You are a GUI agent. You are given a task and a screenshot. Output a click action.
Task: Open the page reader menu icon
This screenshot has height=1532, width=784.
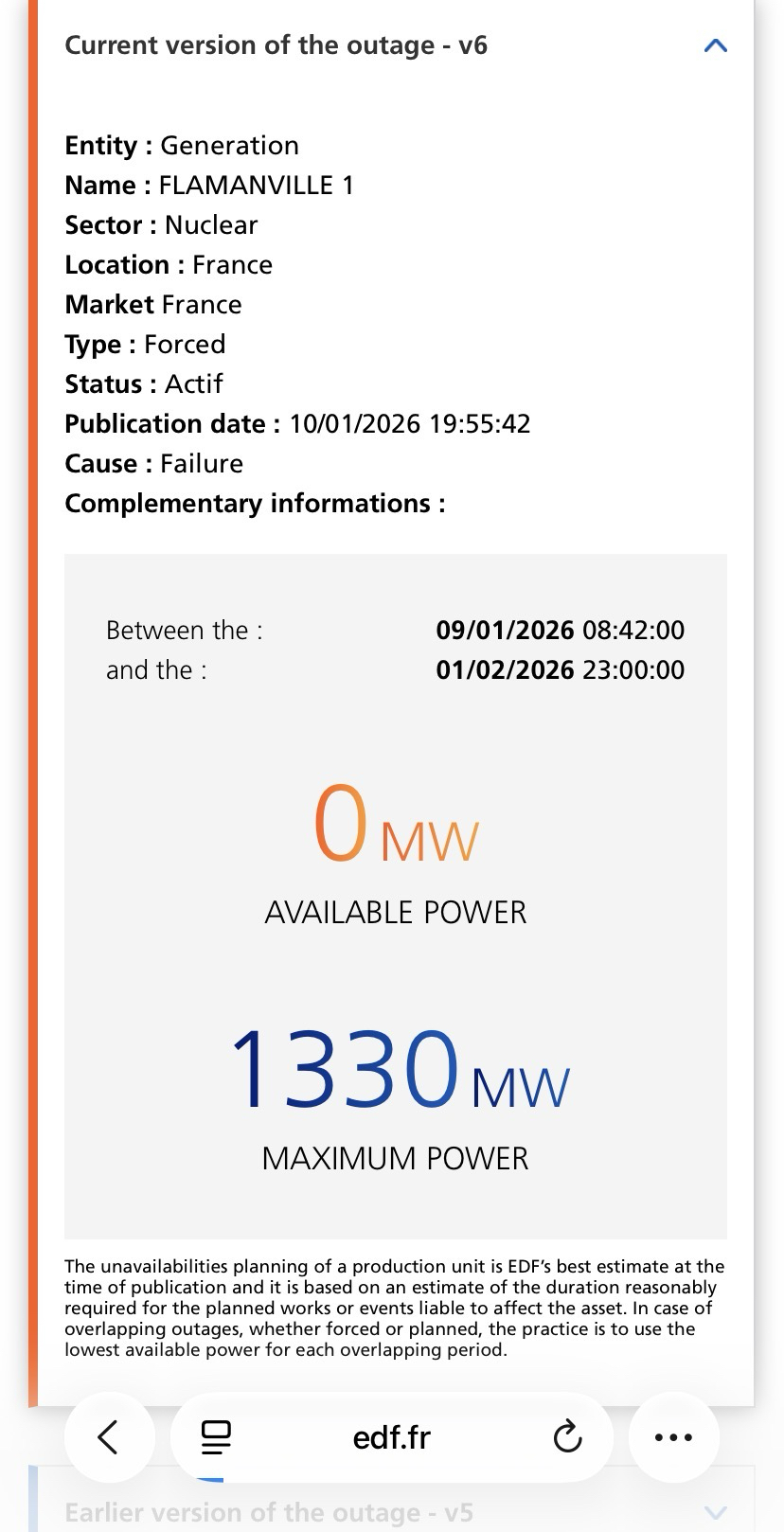pyautogui.click(x=217, y=1437)
